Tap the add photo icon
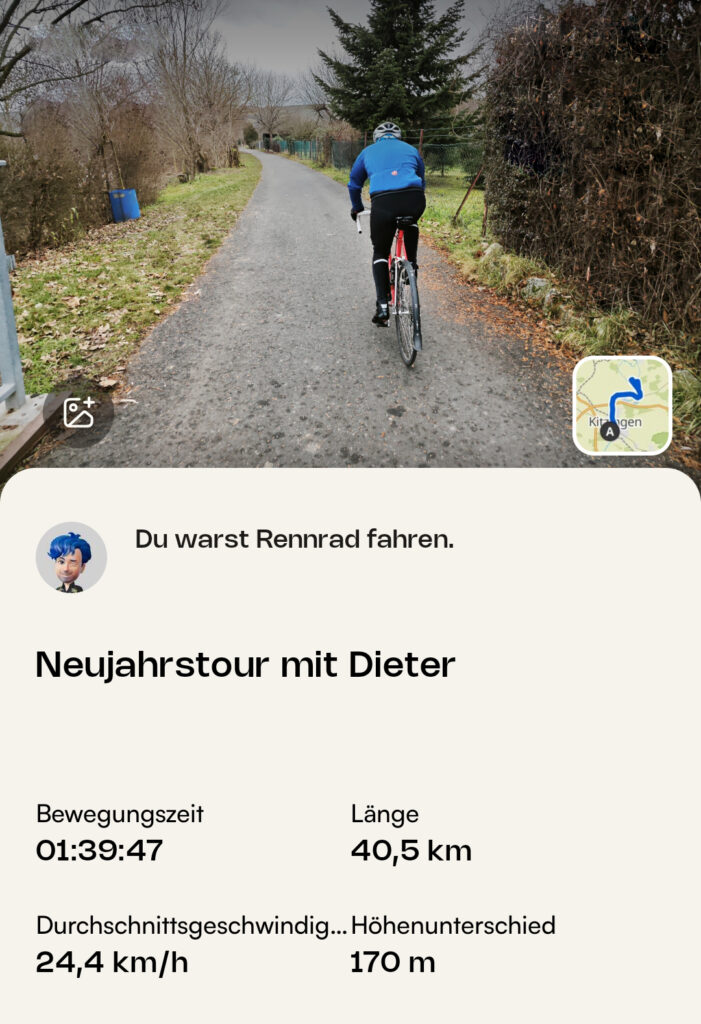The image size is (701, 1024). coord(79,412)
